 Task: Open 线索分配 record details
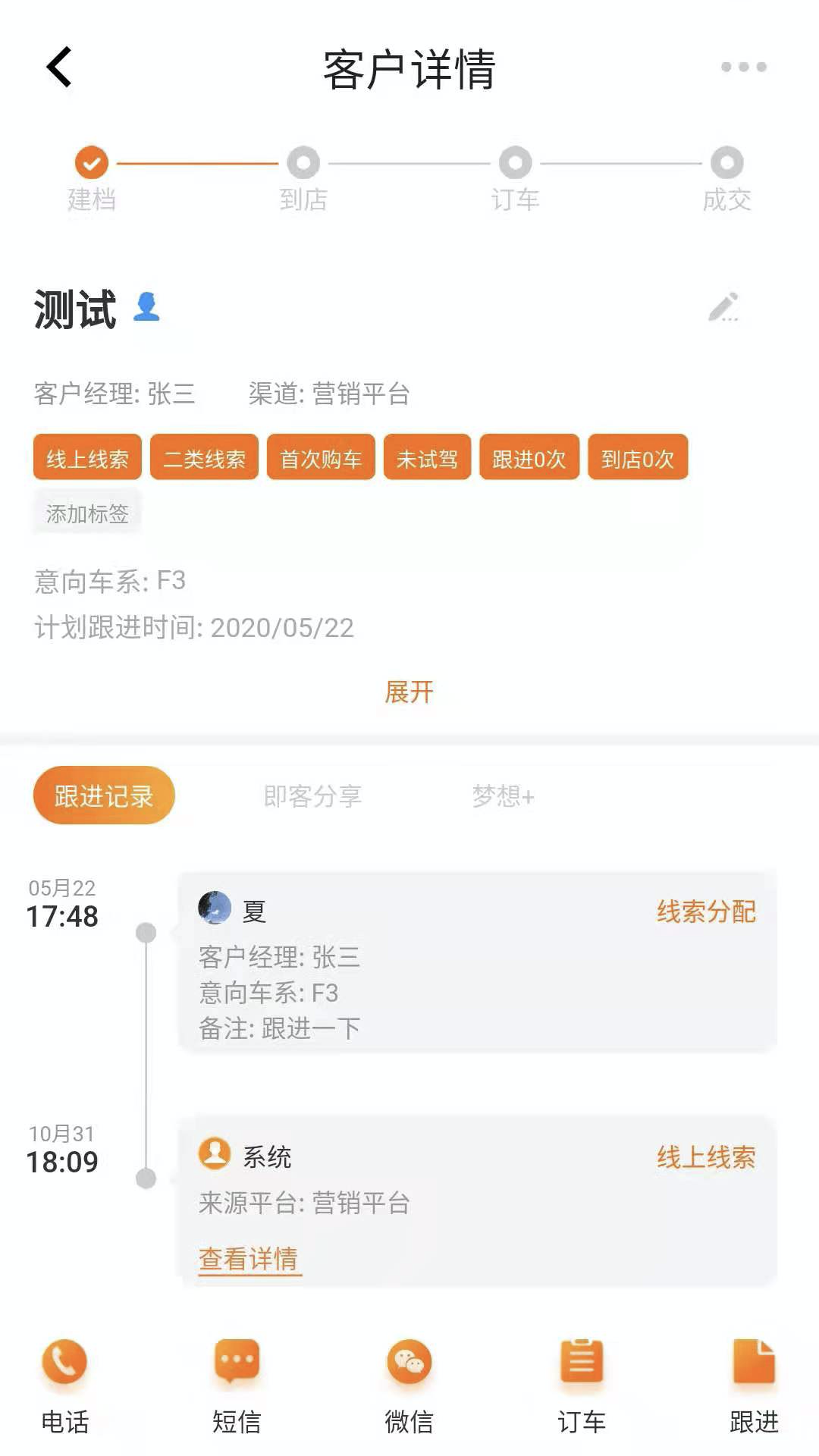707,913
